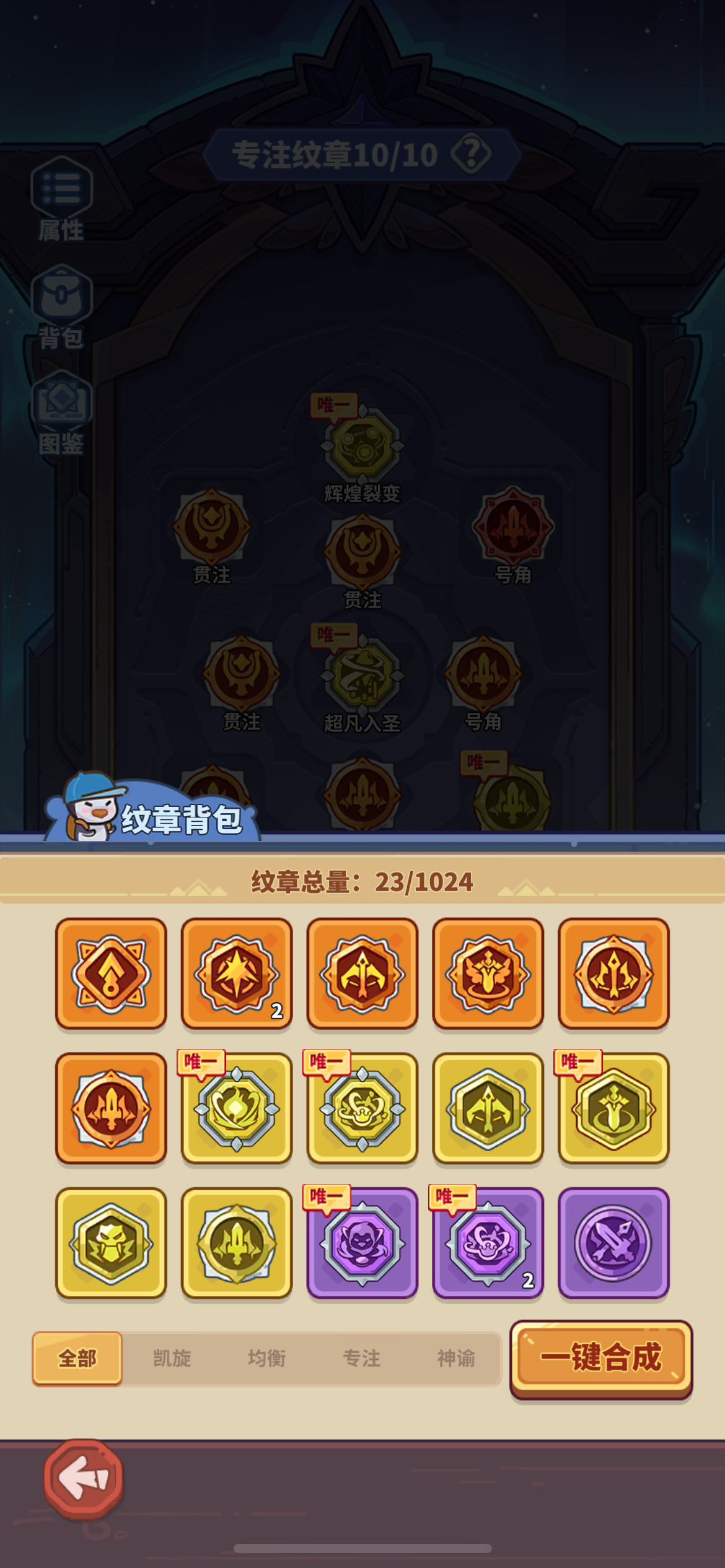Select the yellow flame unique emblem

[x=237, y=1108]
